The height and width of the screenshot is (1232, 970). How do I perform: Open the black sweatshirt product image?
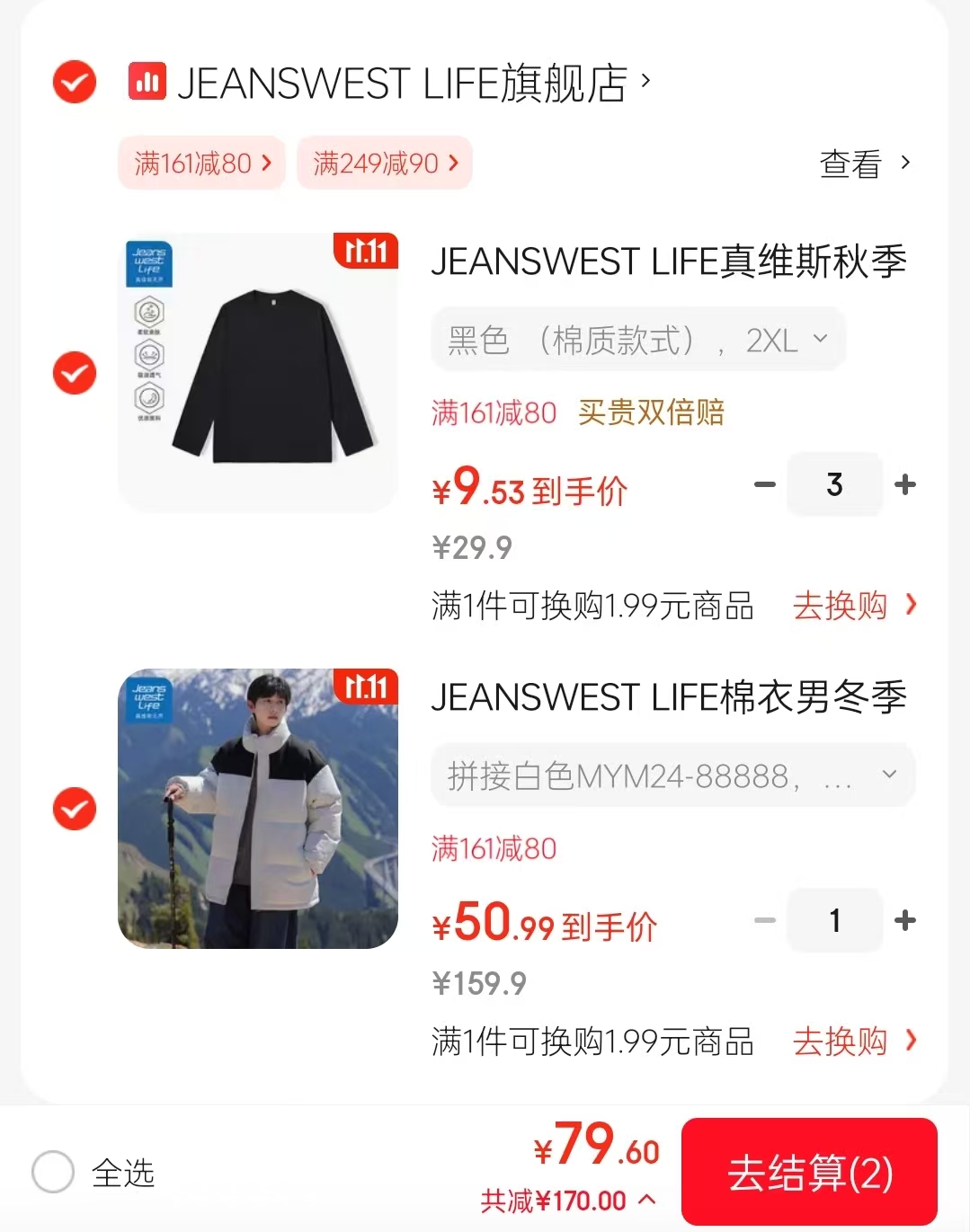coord(258,373)
